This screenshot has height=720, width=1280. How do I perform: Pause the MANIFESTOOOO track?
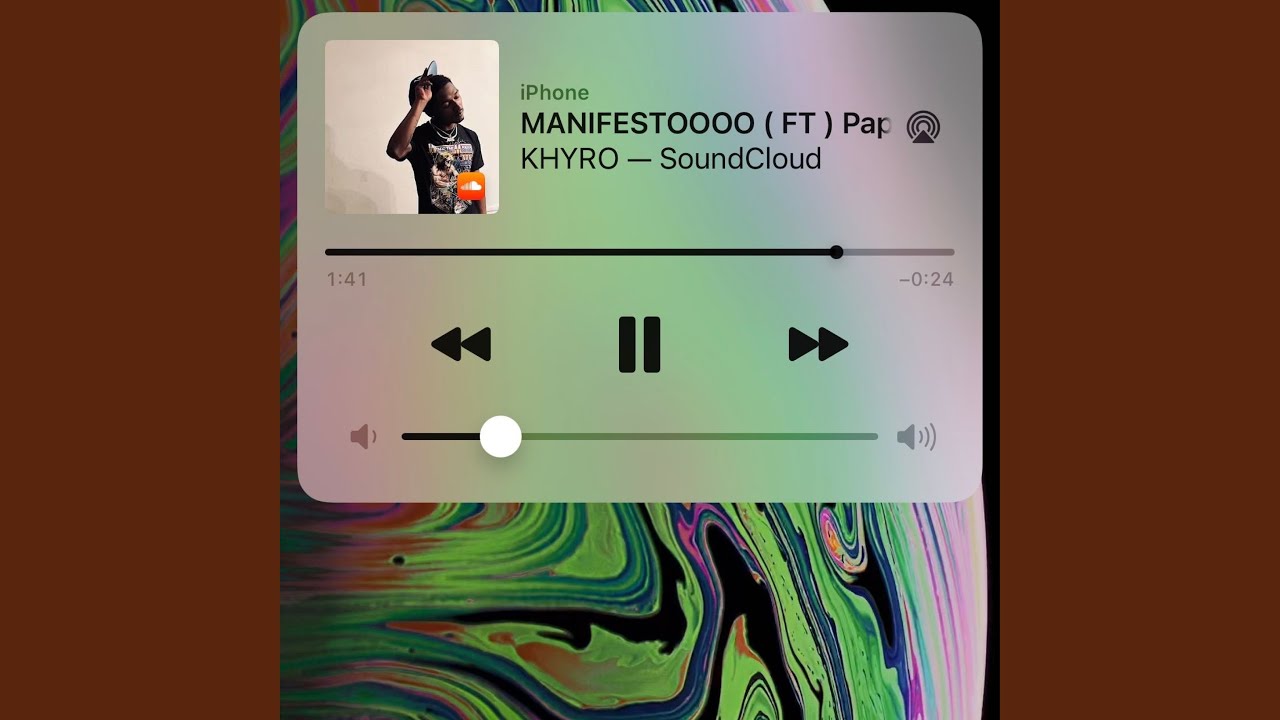pos(639,344)
